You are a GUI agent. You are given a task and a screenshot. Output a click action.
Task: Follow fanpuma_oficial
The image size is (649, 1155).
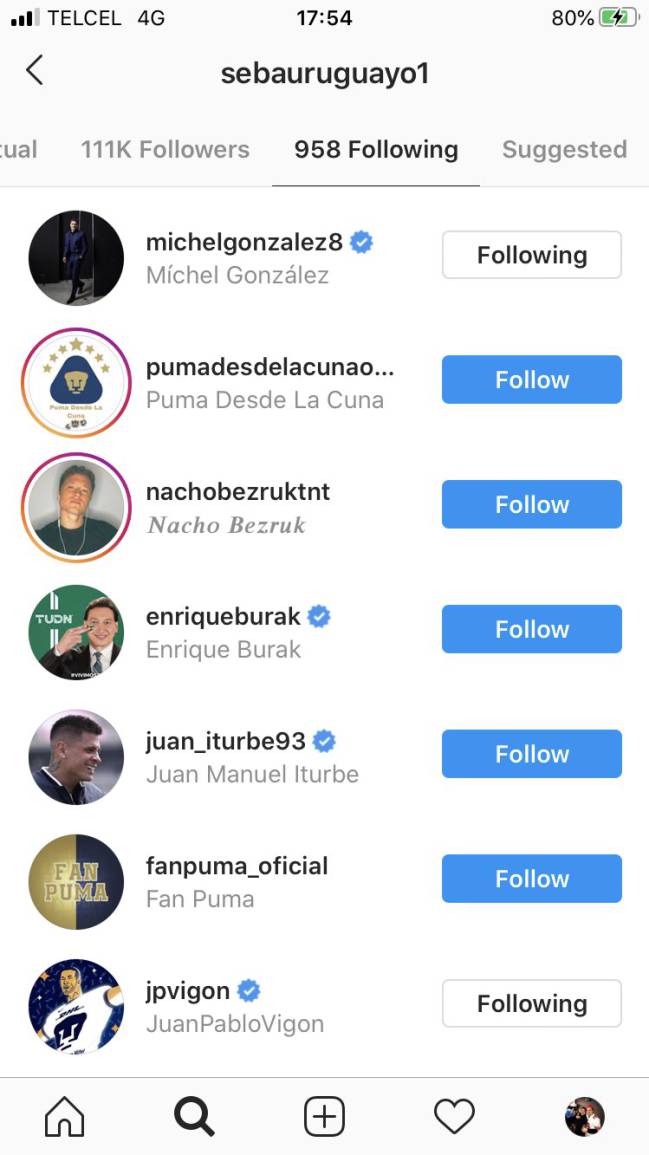(531, 879)
